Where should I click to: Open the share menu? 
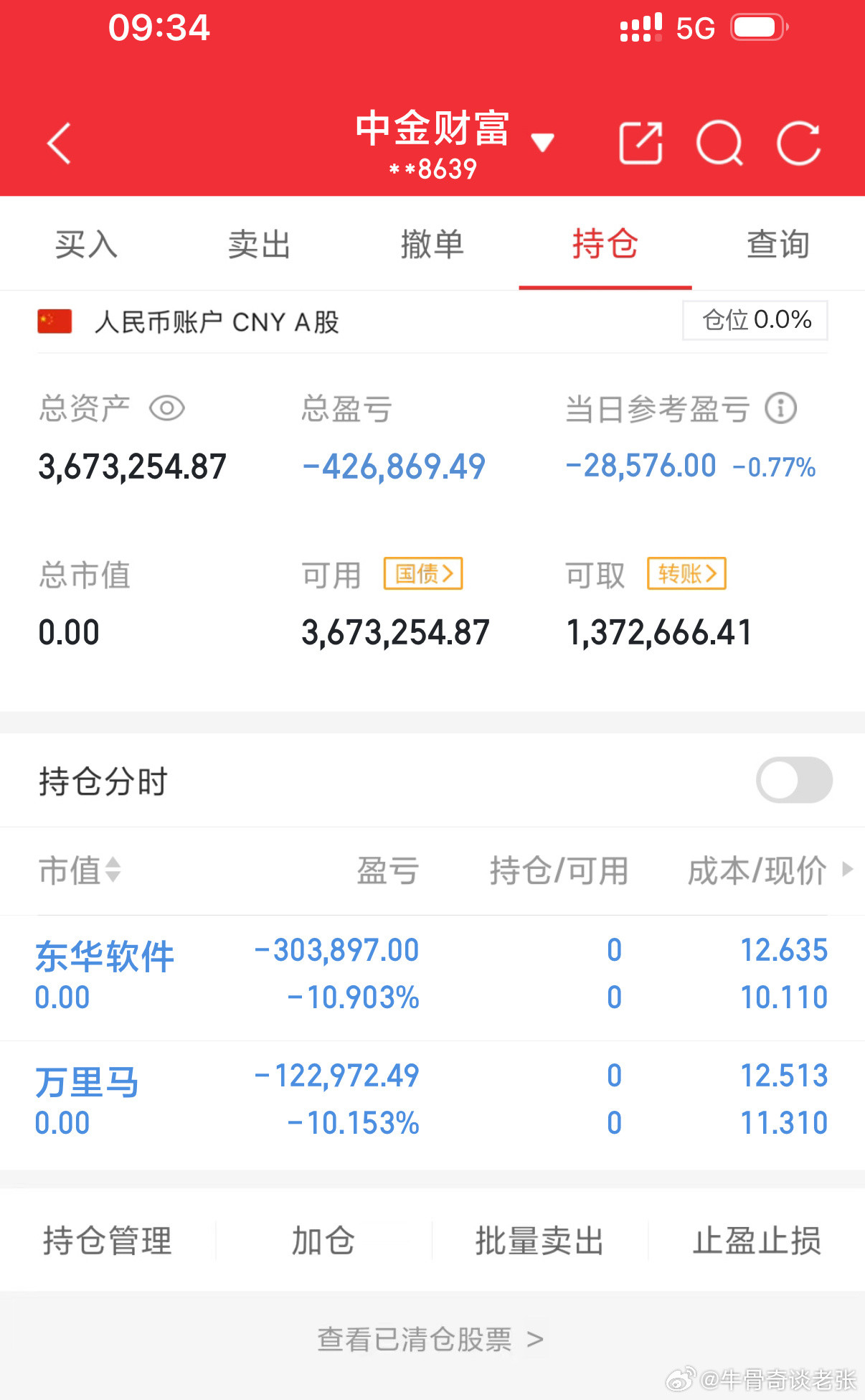pos(641,143)
